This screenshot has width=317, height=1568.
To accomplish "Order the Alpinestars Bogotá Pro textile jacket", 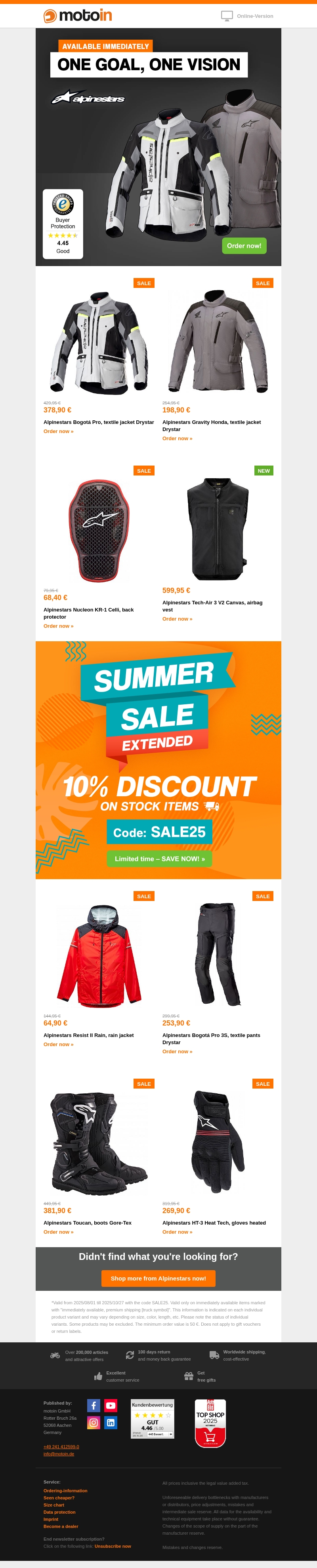I will pos(58,431).
